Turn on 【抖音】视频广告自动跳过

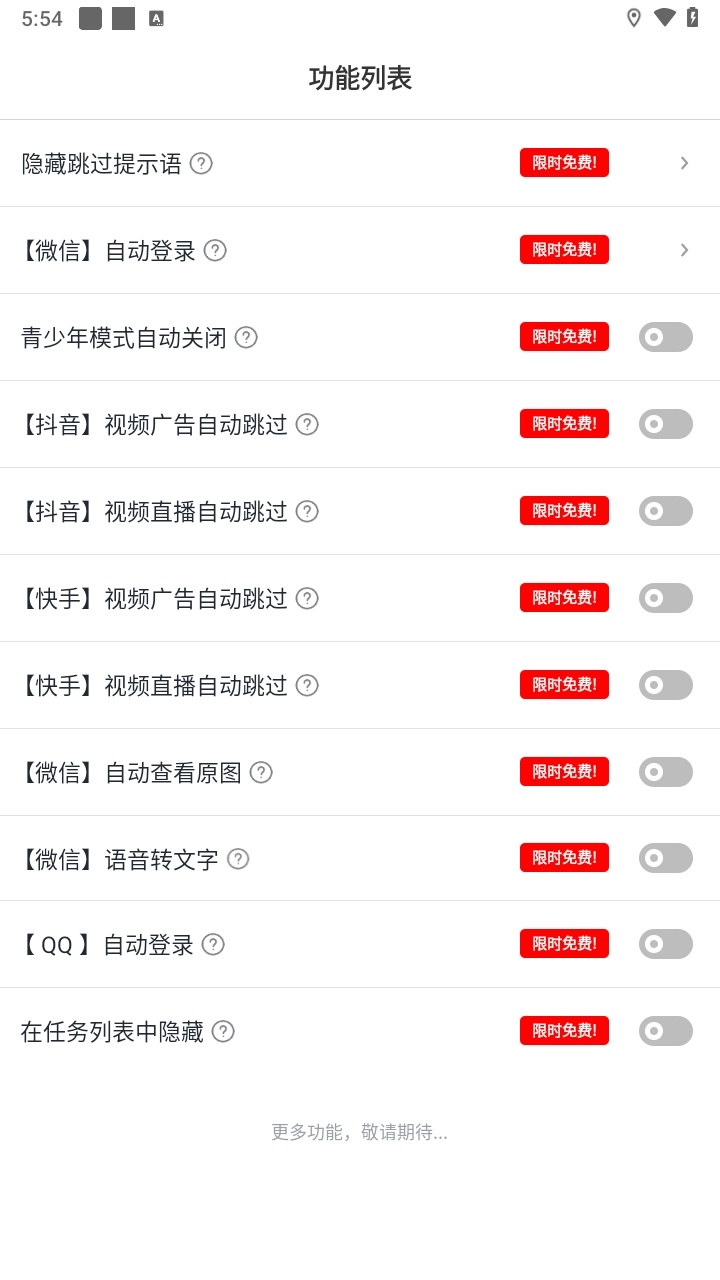(x=665, y=424)
